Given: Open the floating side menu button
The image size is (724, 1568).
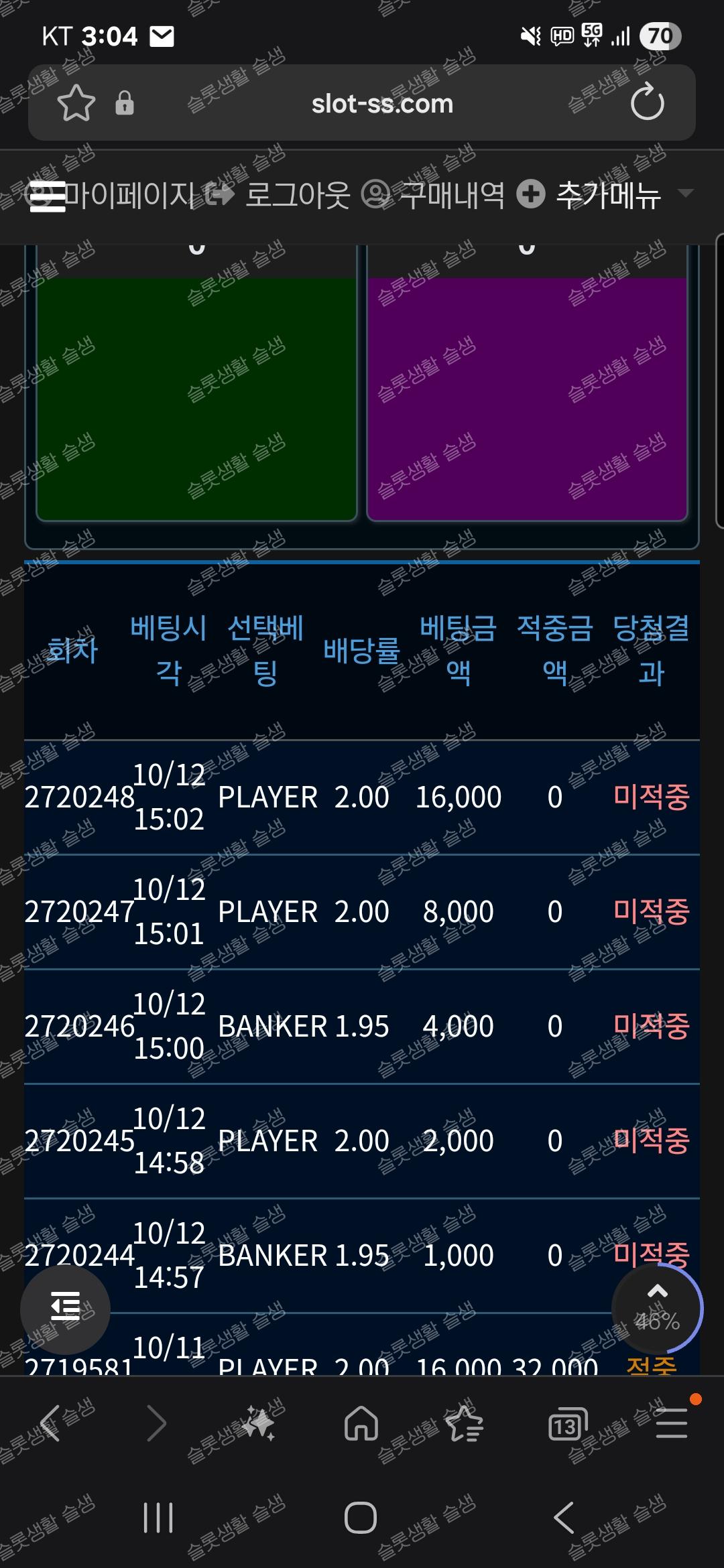Looking at the screenshot, I should coord(65,1306).
